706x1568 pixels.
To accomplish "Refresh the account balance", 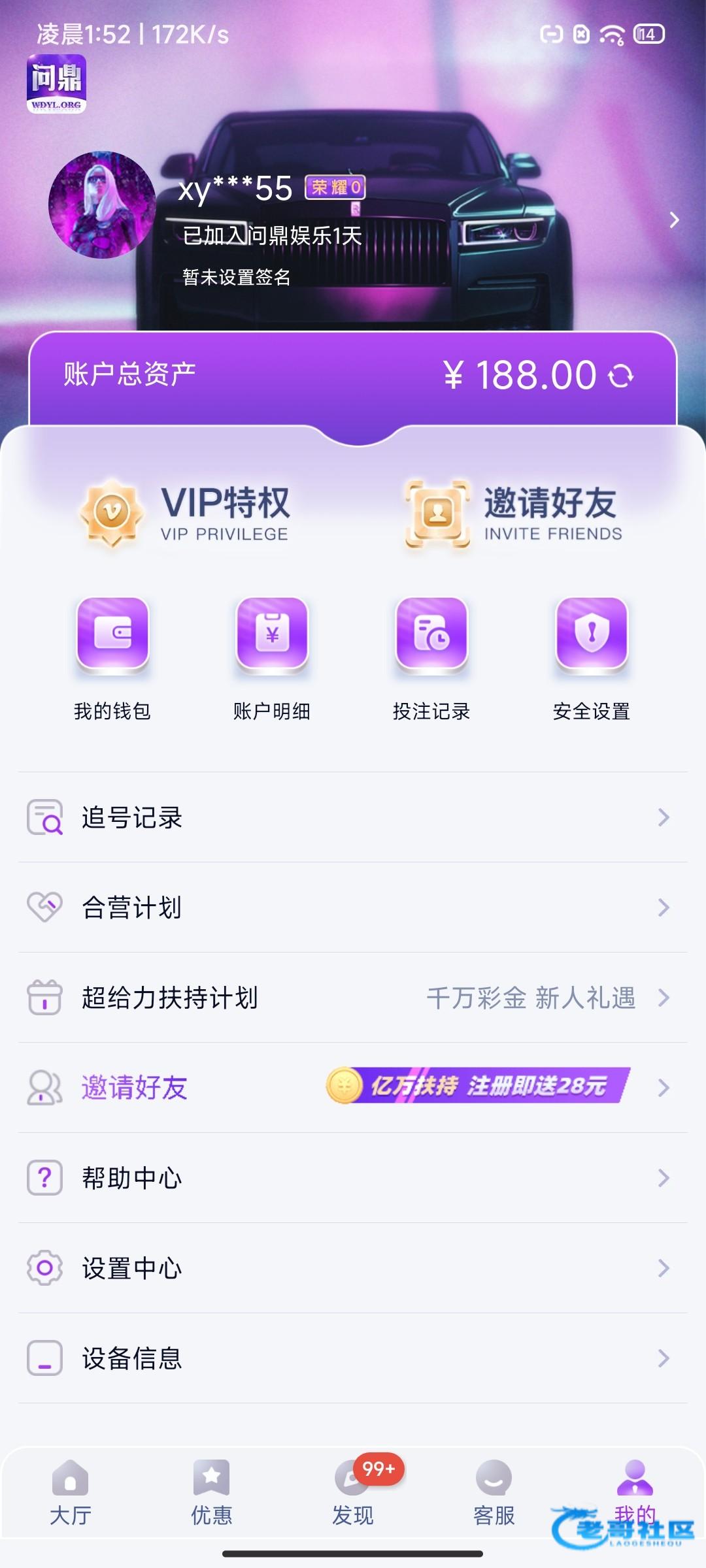I will click(620, 376).
